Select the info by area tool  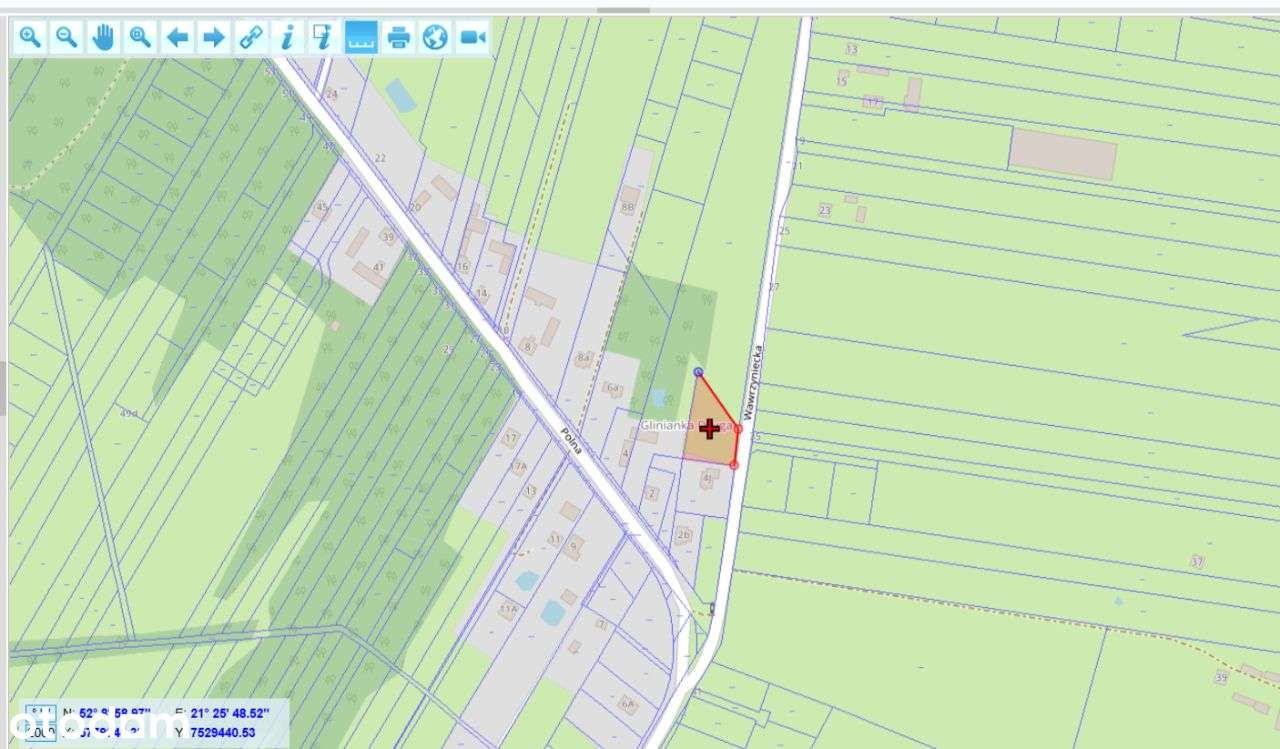323,38
